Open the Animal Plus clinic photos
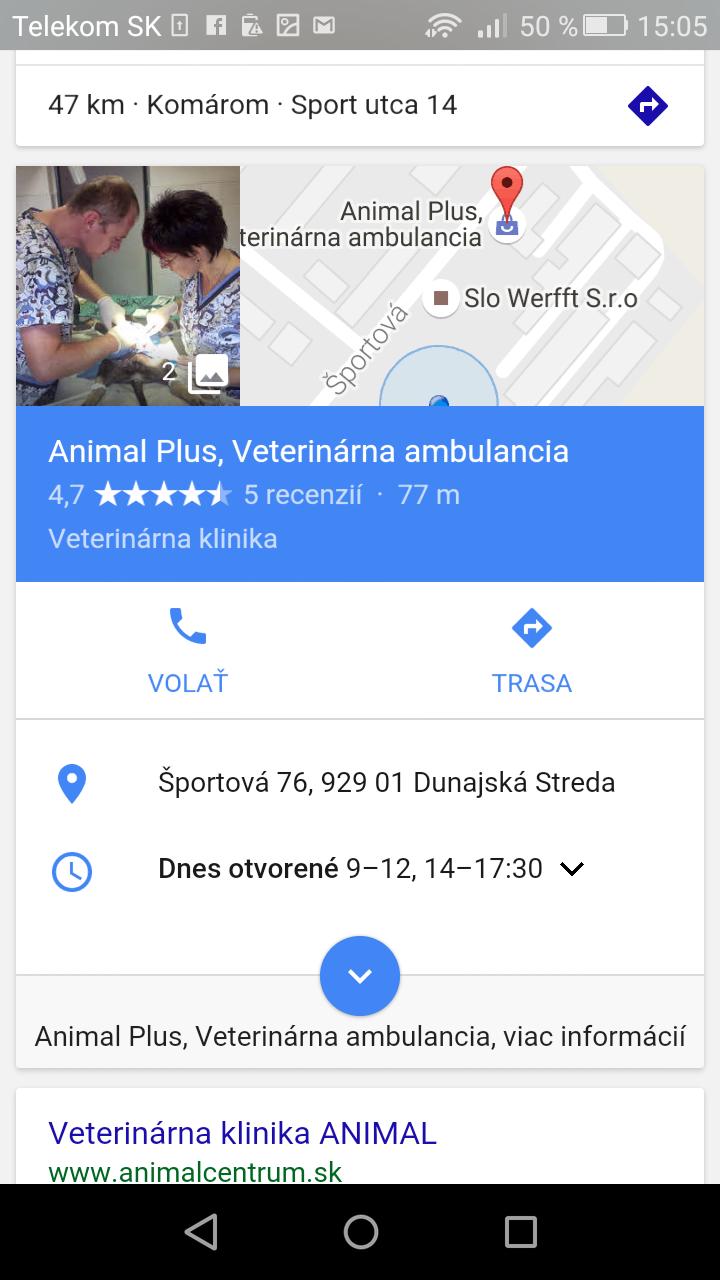720x1280 pixels. (128, 286)
